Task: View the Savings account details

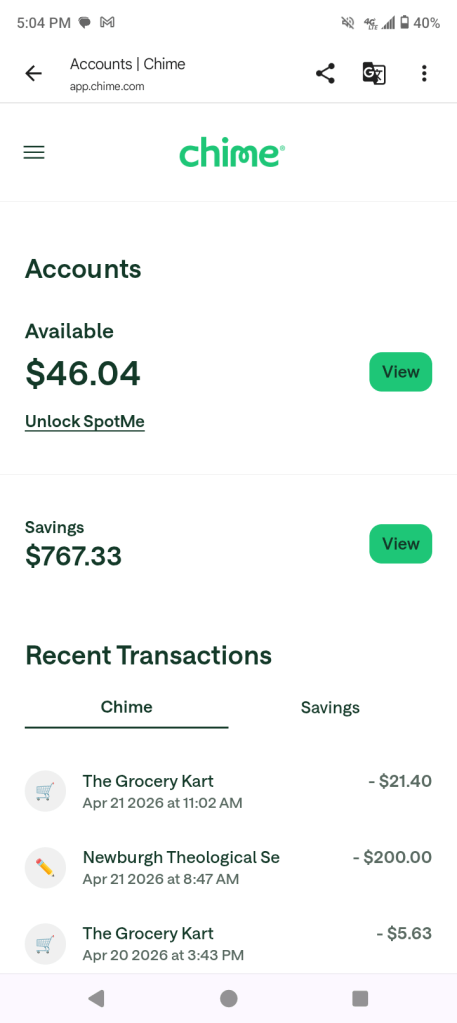Action: click(x=401, y=543)
